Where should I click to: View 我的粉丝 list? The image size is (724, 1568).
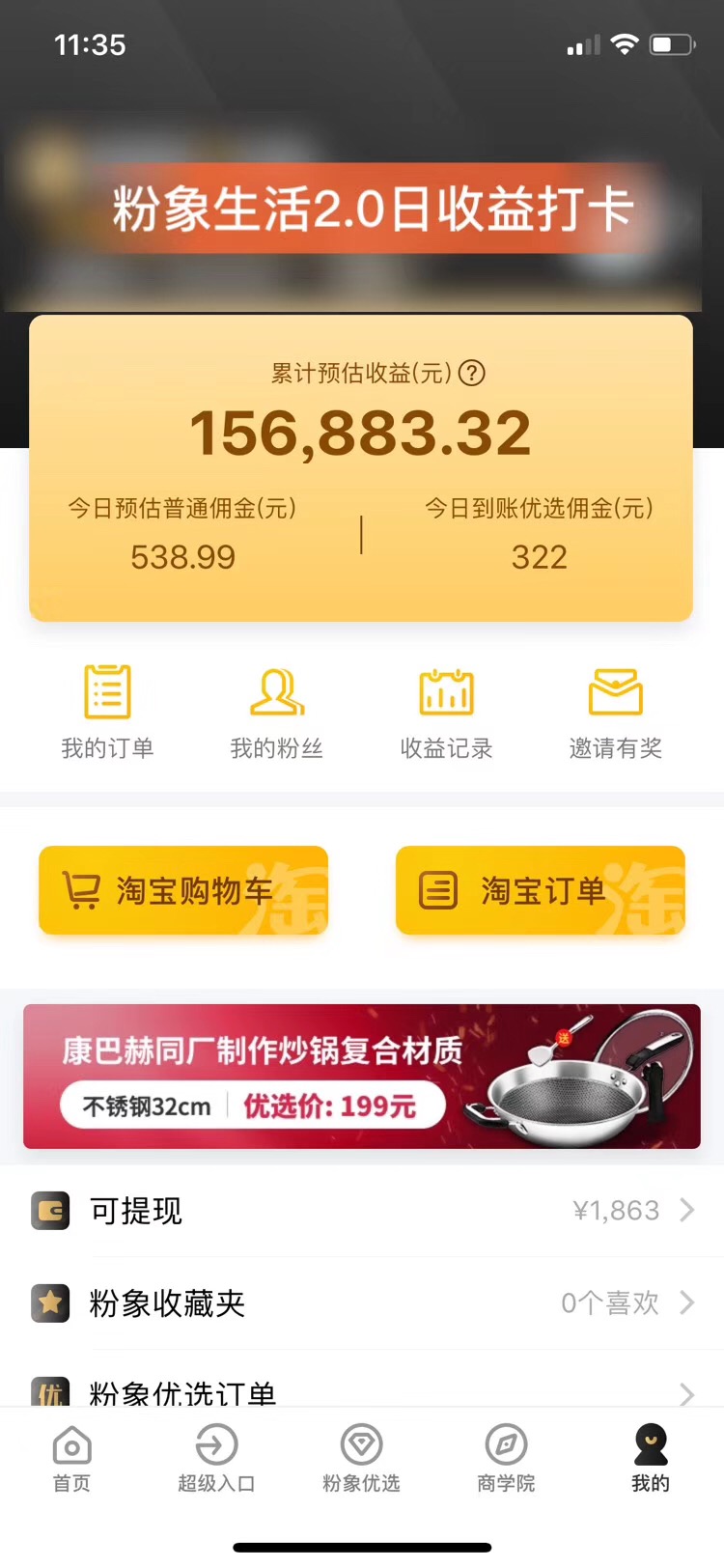point(277,711)
